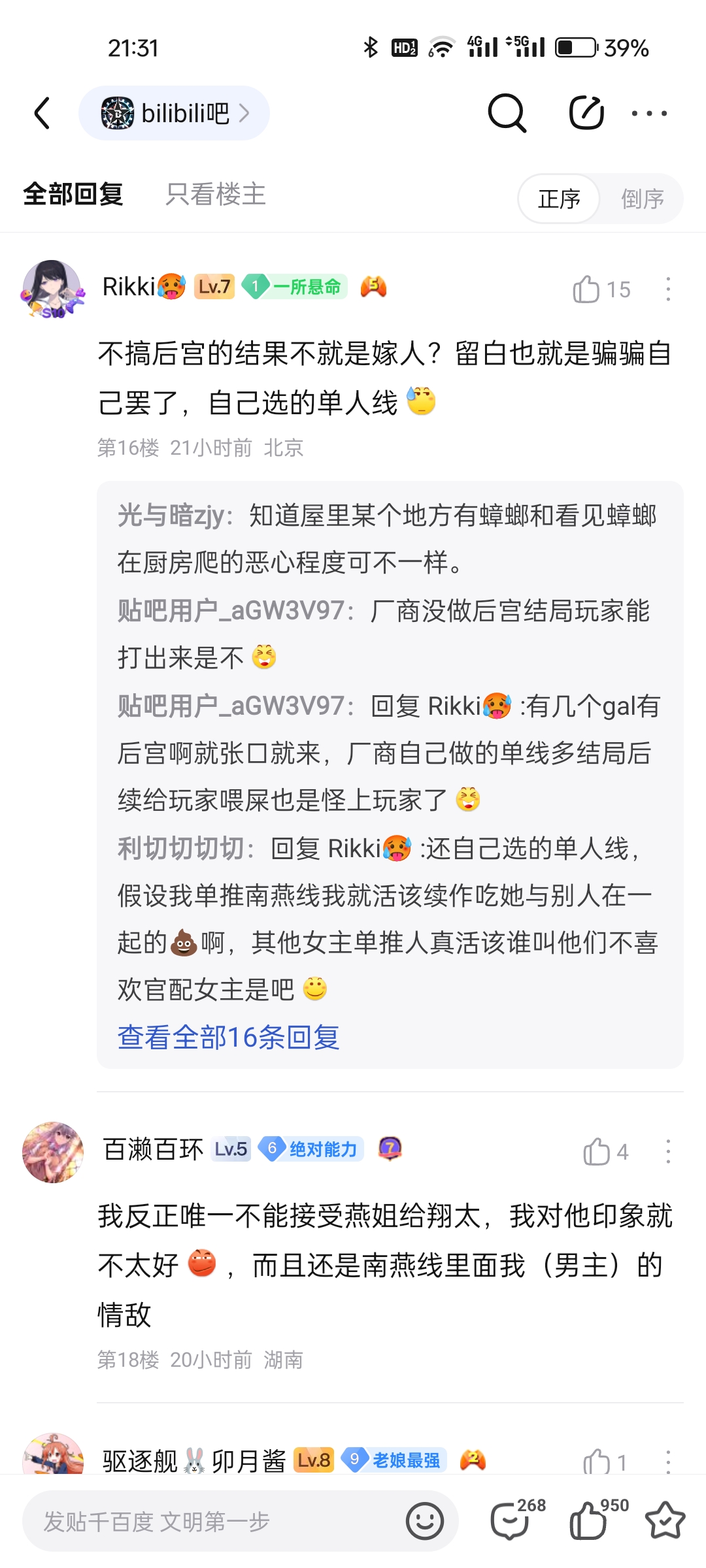706x1568 pixels.
Task: Open the bilibili吧 forum chip
Action: [174, 113]
